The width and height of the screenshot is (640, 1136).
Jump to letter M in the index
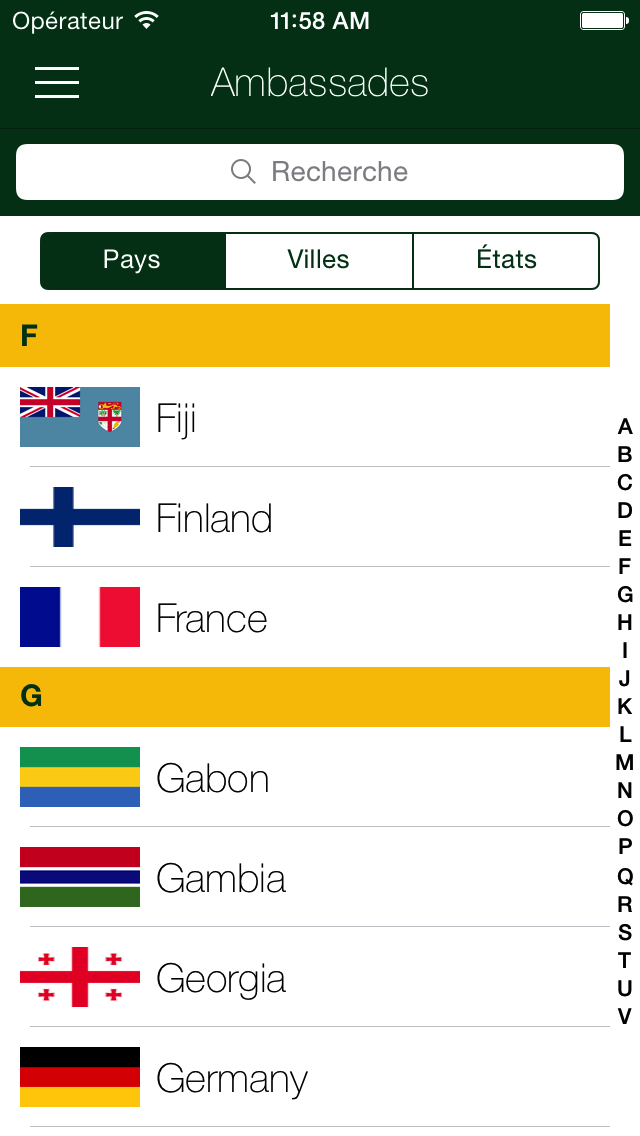625,763
